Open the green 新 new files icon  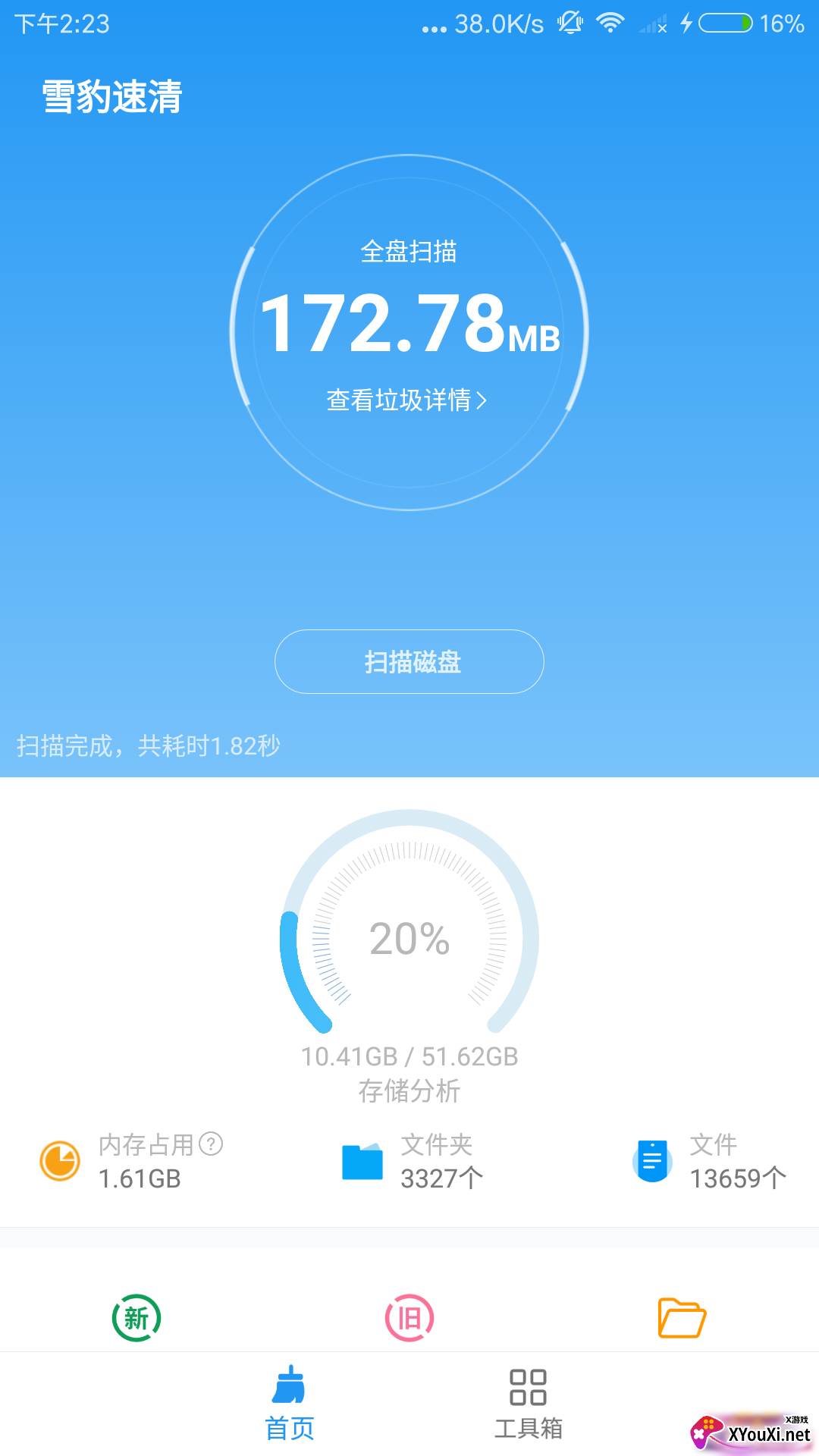(x=136, y=1318)
